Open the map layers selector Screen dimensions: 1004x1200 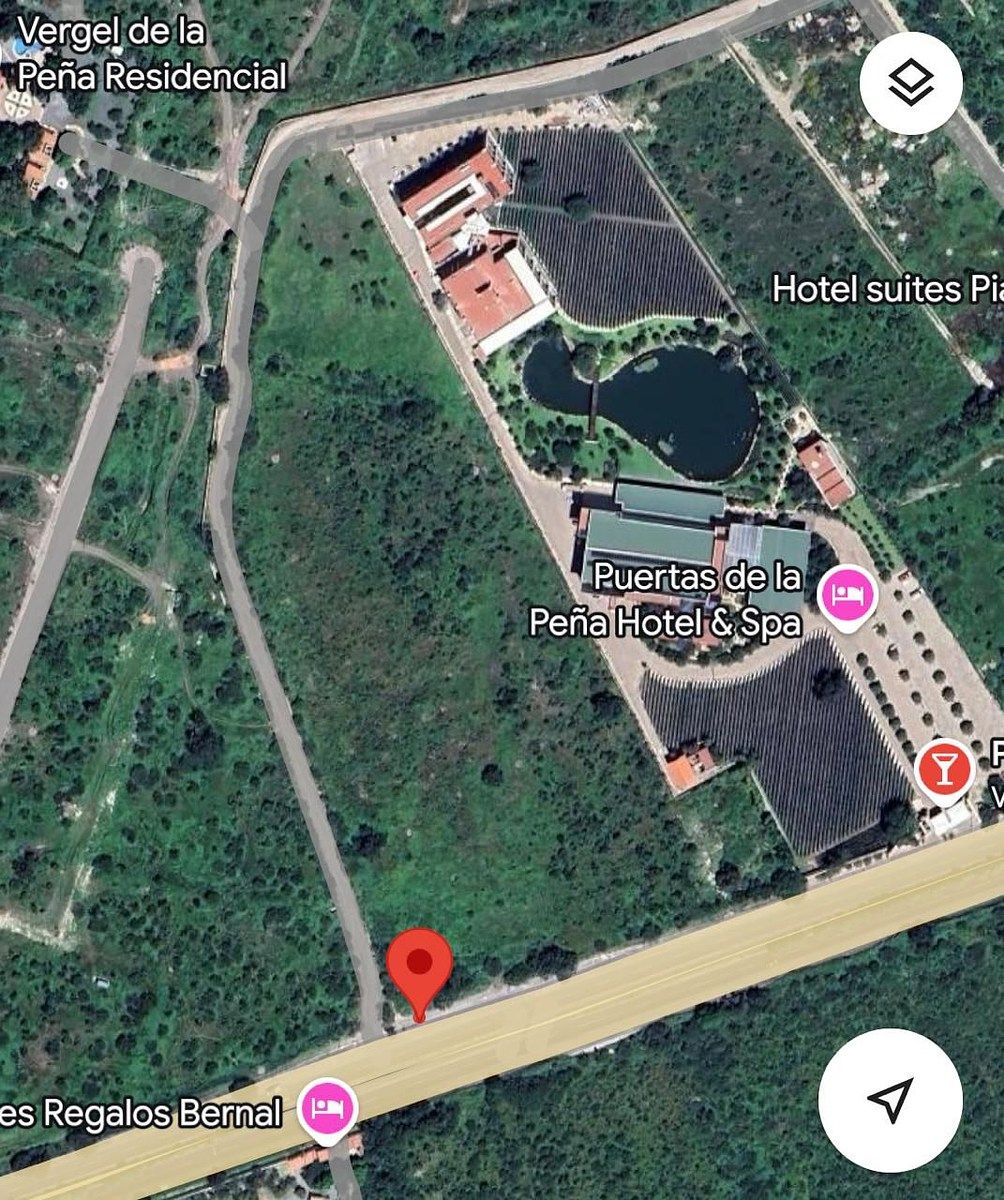click(x=910, y=84)
